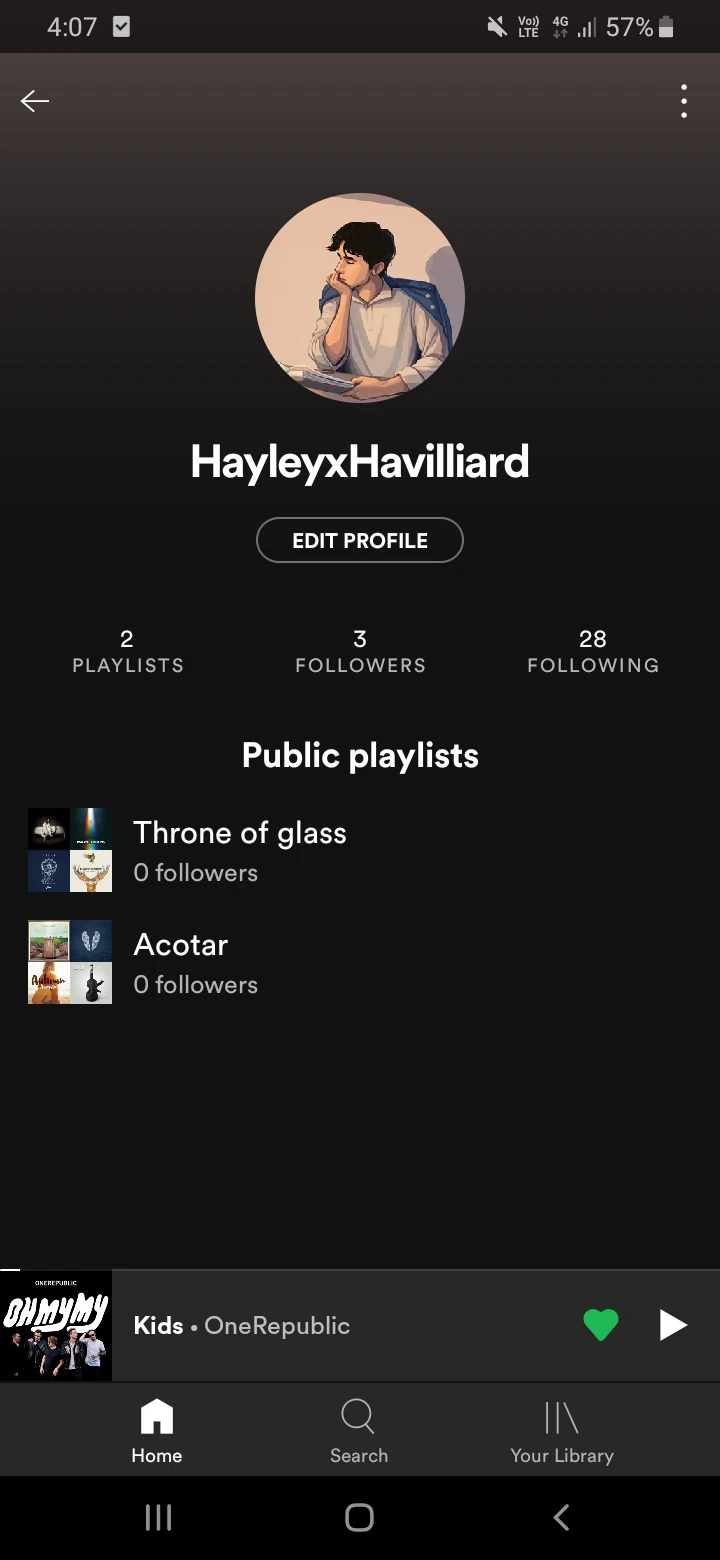Unlike the song Kids by OneRepublic
Image resolution: width=720 pixels, height=1560 pixels.
600,1325
